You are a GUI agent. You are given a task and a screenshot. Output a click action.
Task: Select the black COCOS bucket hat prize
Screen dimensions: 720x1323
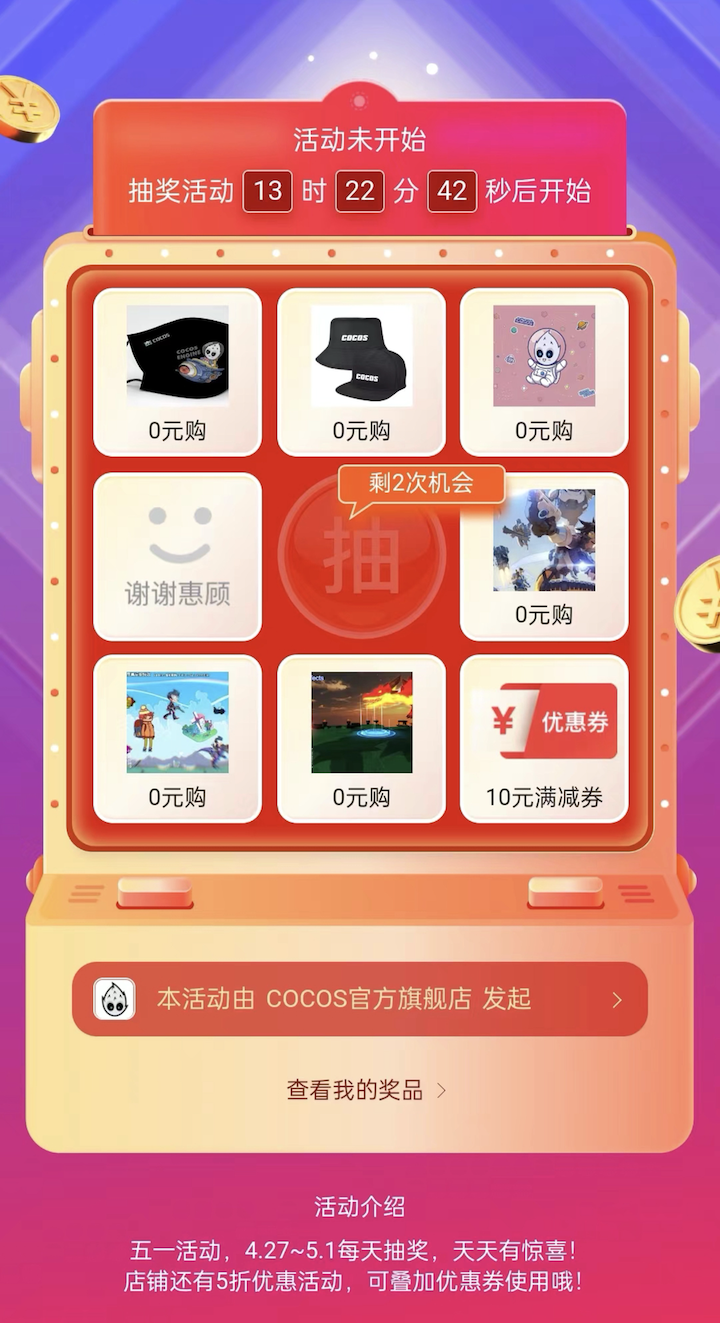361,371
